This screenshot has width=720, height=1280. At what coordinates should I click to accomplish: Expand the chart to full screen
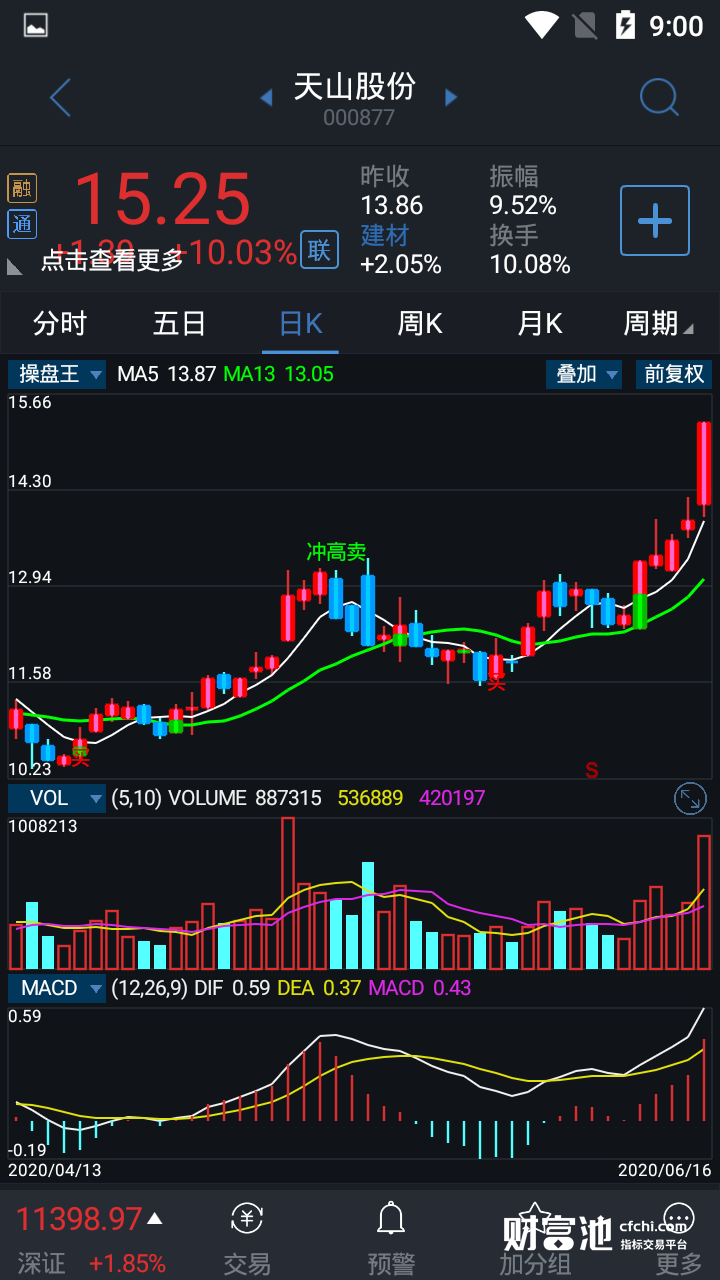[690, 798]
